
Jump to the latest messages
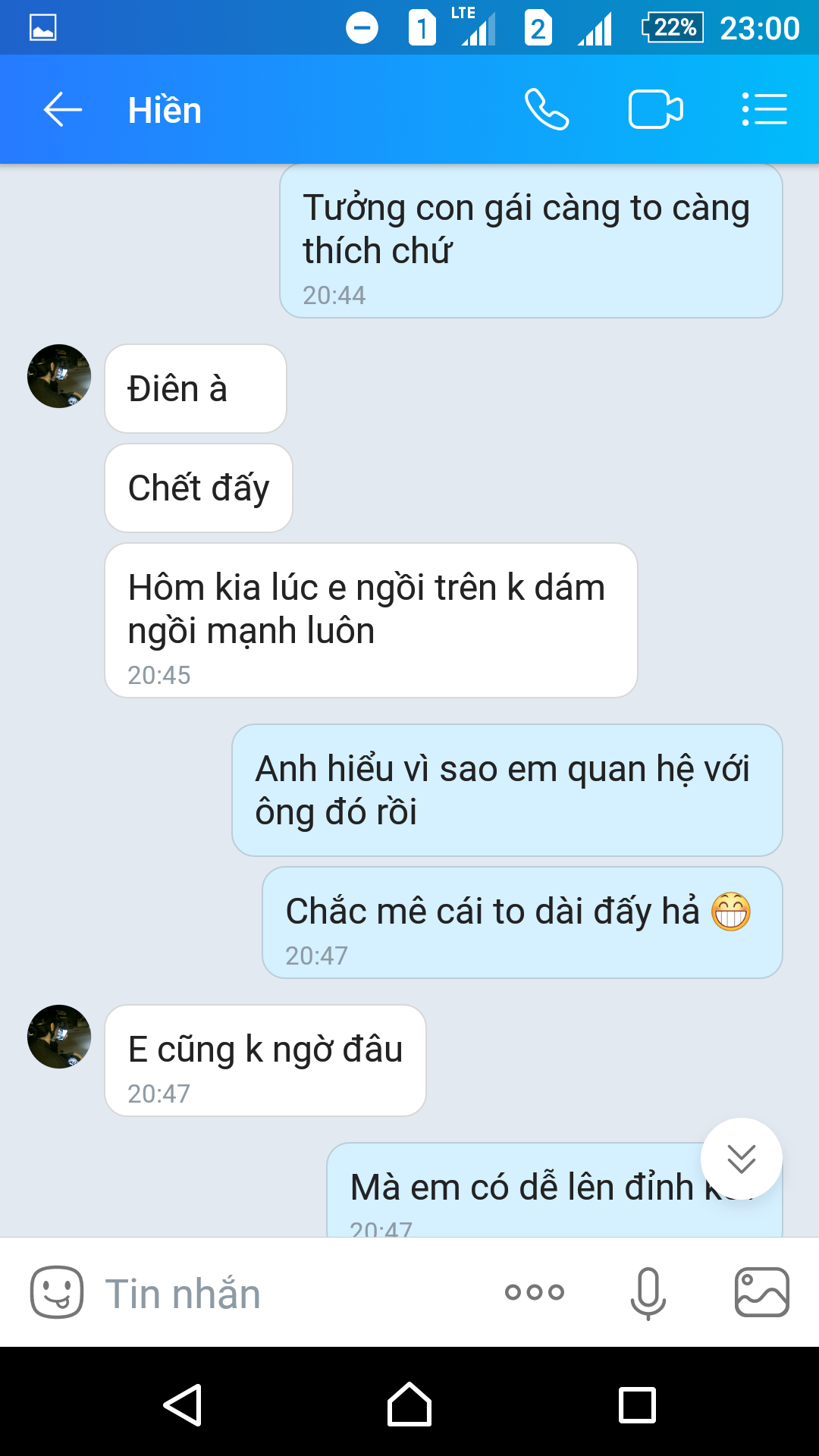[x=741, y=1158]
